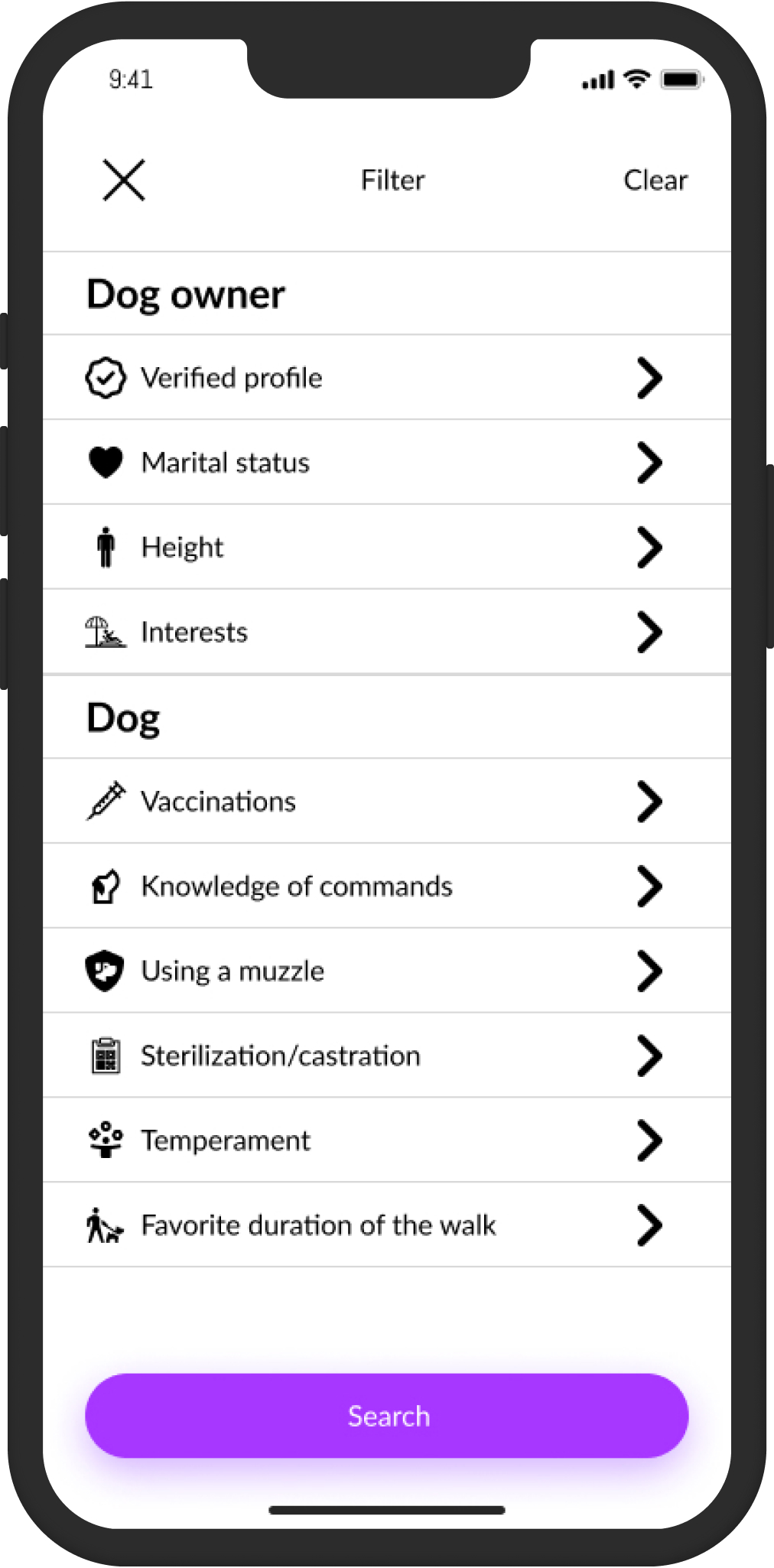
Task: Open the Verified profile filter
Action: tap(387, 377)
